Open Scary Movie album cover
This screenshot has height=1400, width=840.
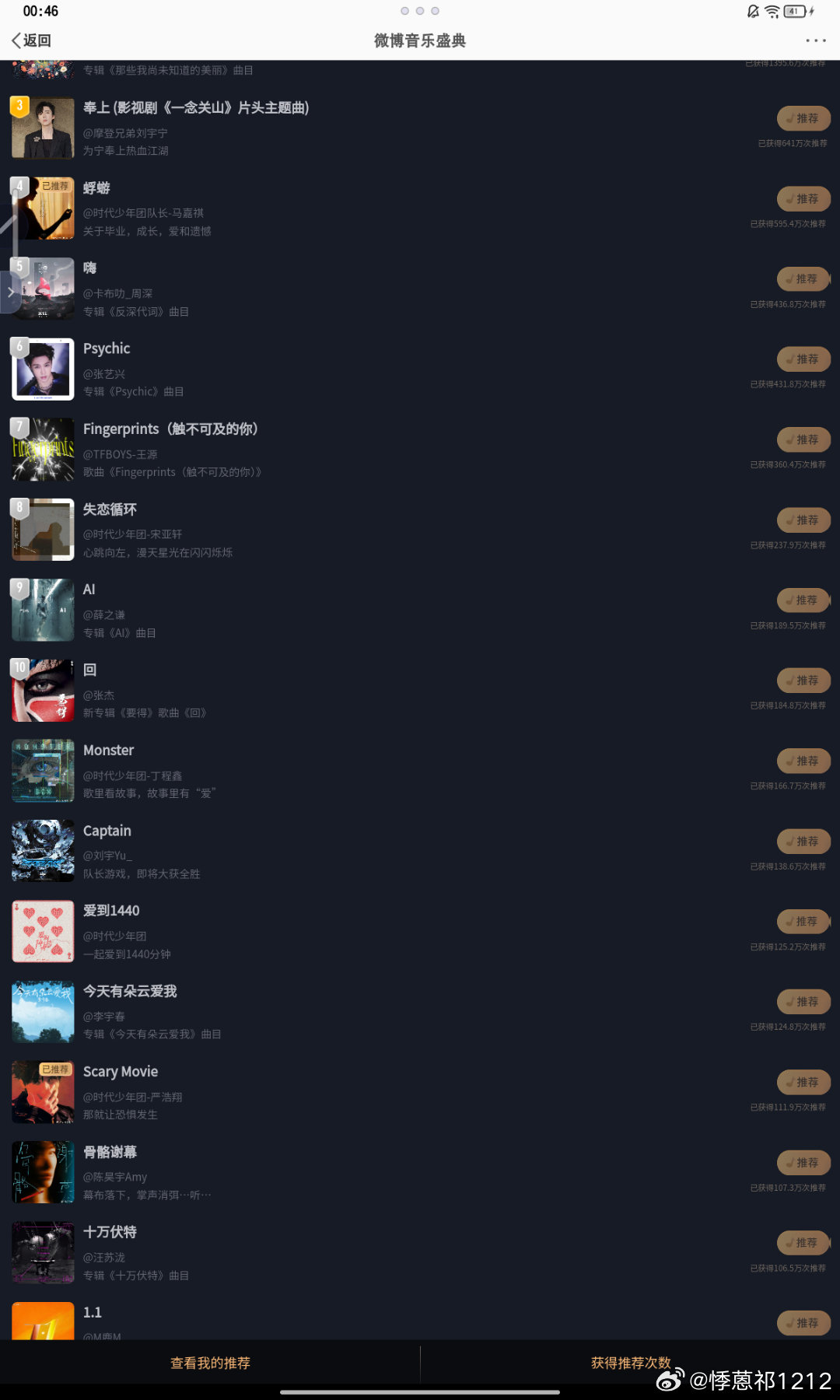click(x=43, y=1092)
